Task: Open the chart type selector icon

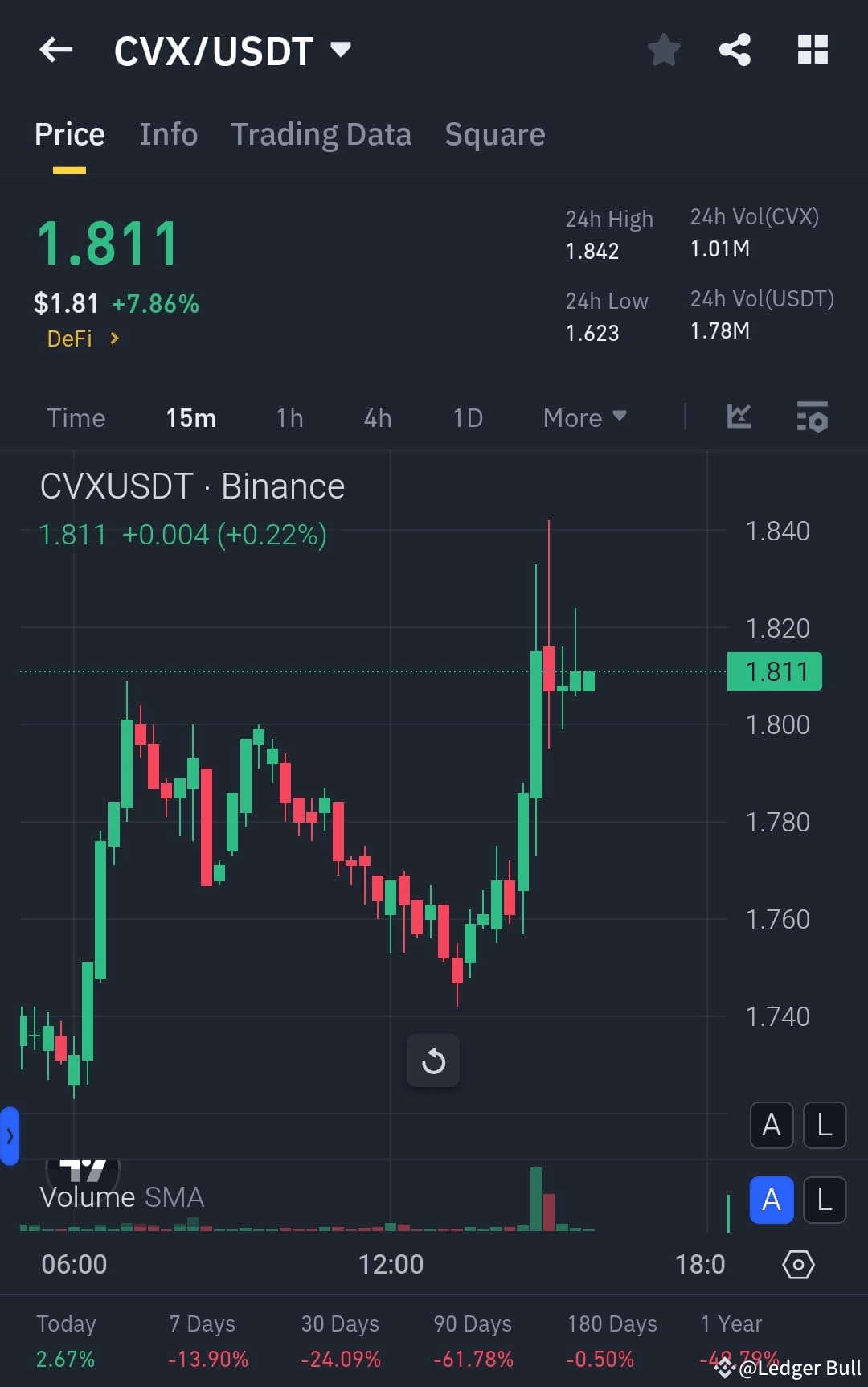Action: click(x=739, y=417)
